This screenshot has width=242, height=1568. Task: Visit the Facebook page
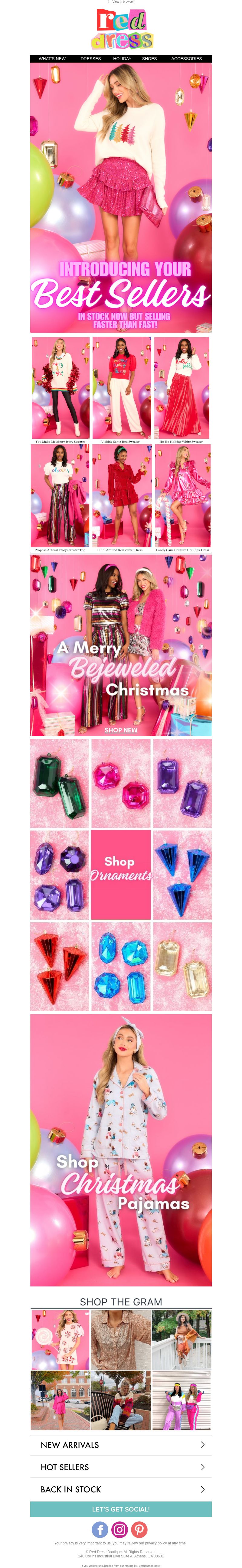coord(100,1530)
